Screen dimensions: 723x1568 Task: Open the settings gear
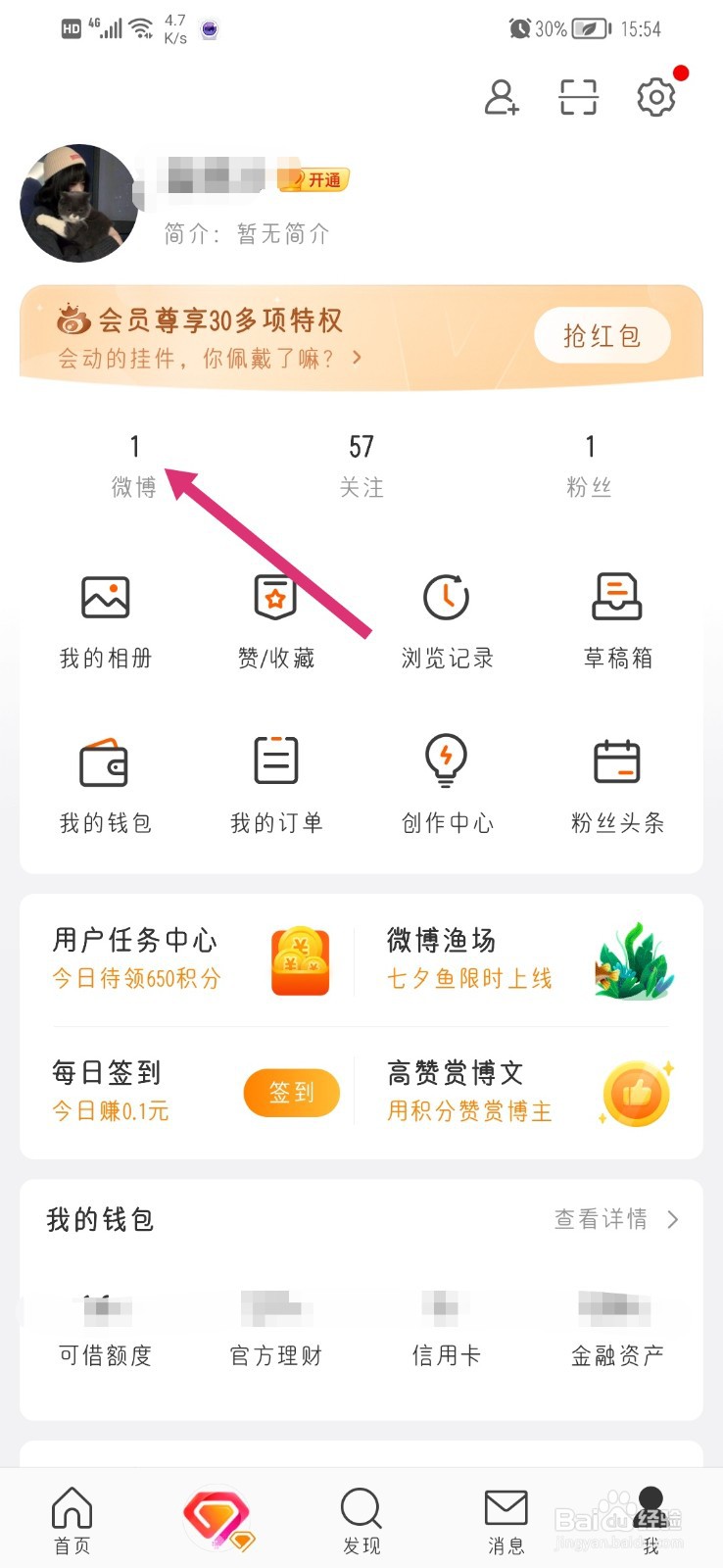655,96
